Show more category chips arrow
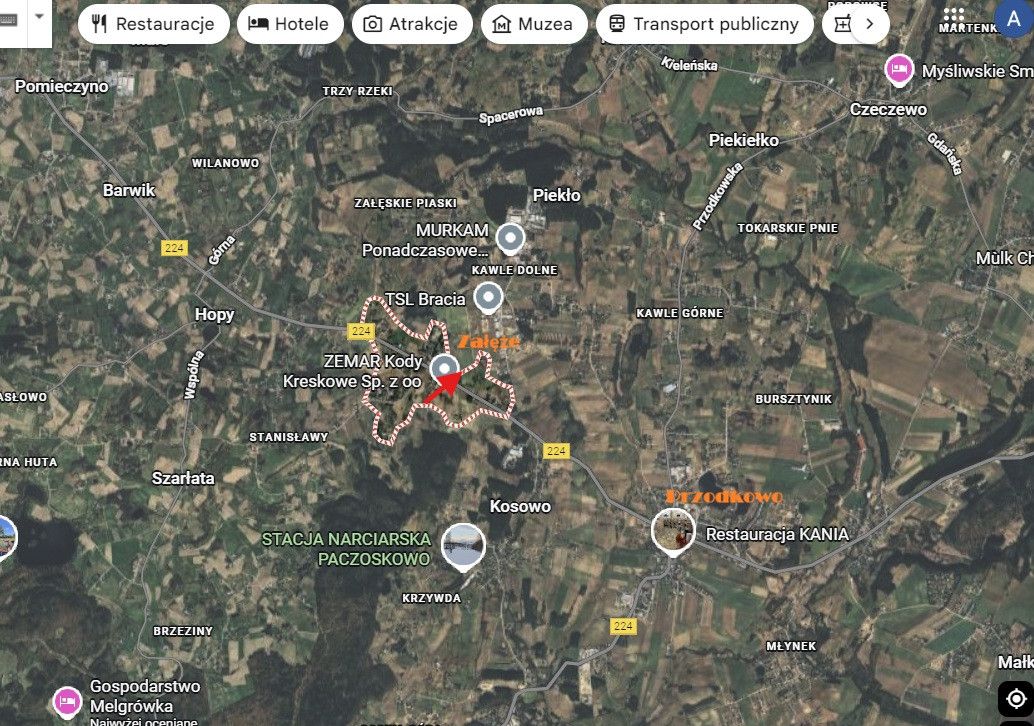This screenshot has width=1034, height=726. click(870, 24)
